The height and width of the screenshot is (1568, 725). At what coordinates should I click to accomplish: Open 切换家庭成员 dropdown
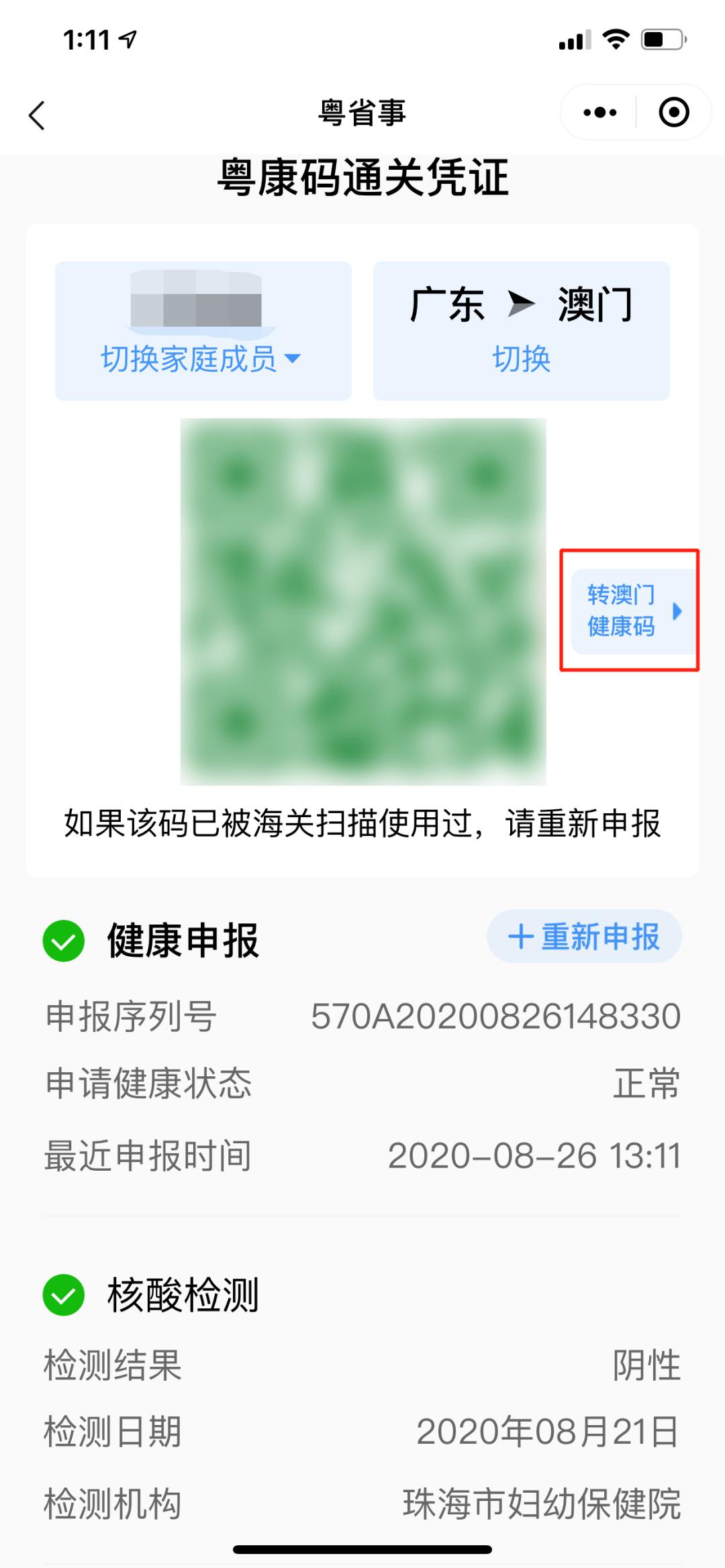point(201,359)
